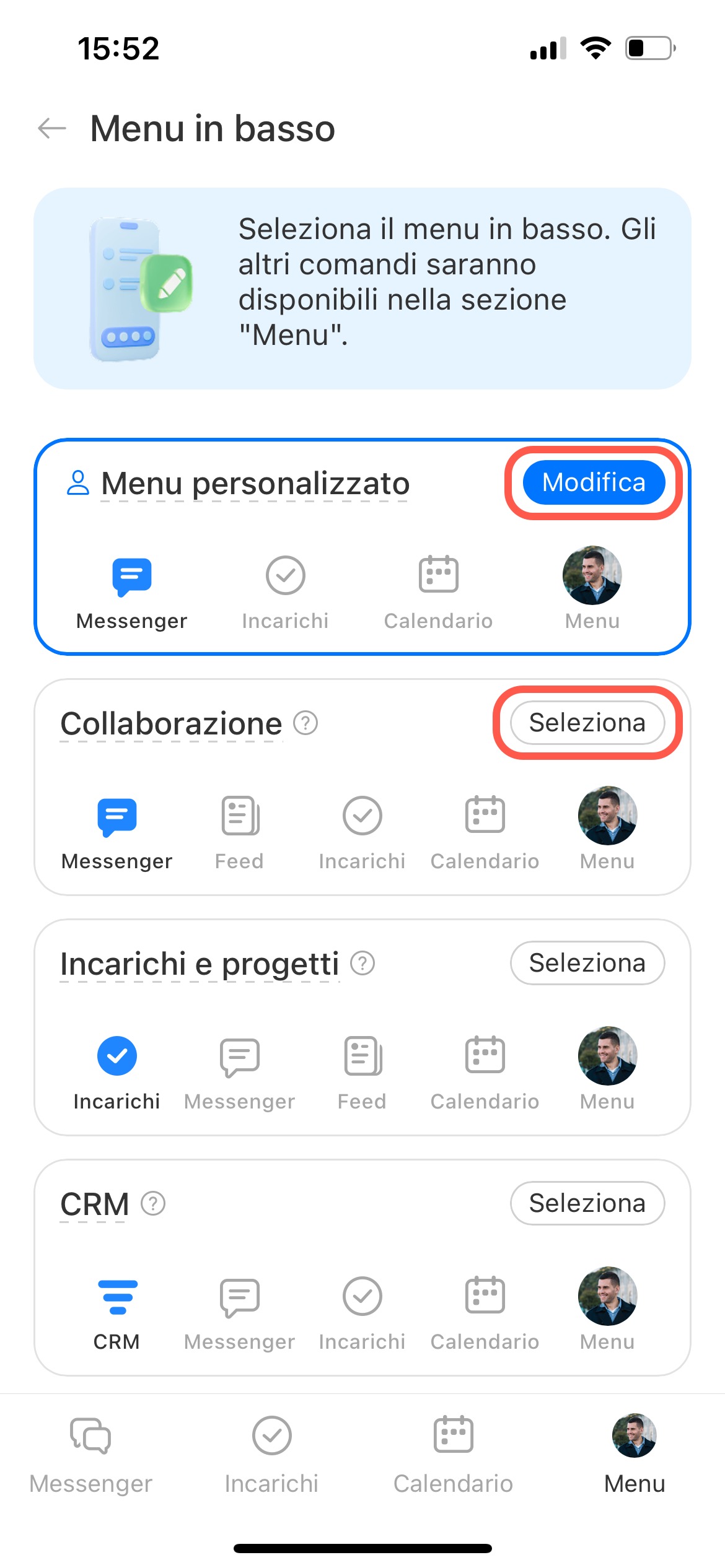Tap Modifica for Menu personalizzato
725x1568 pixels.
coord(593,482)
